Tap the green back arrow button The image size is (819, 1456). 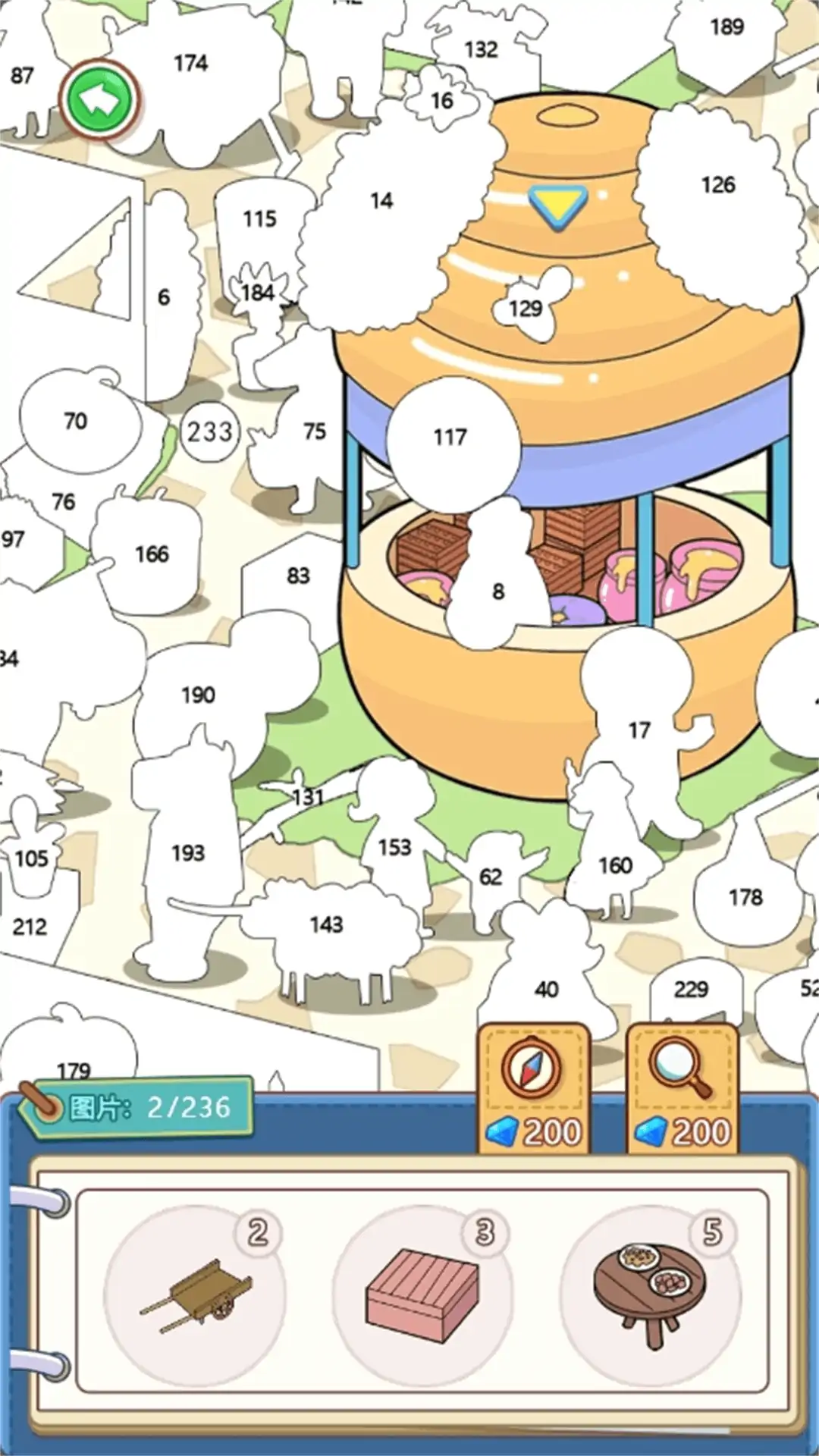click(100, 99)
